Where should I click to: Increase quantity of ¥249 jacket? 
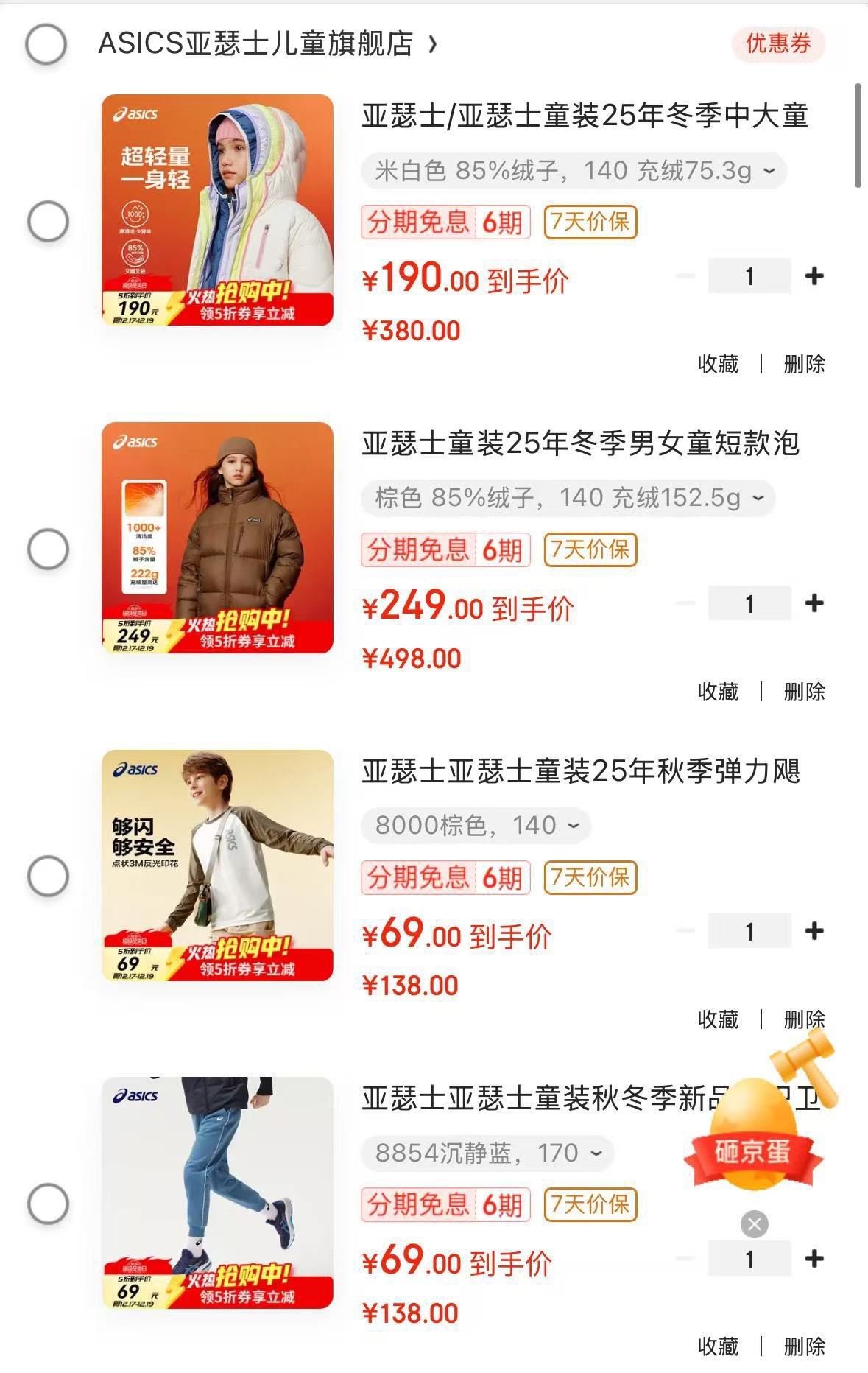(x=814, y=603)
